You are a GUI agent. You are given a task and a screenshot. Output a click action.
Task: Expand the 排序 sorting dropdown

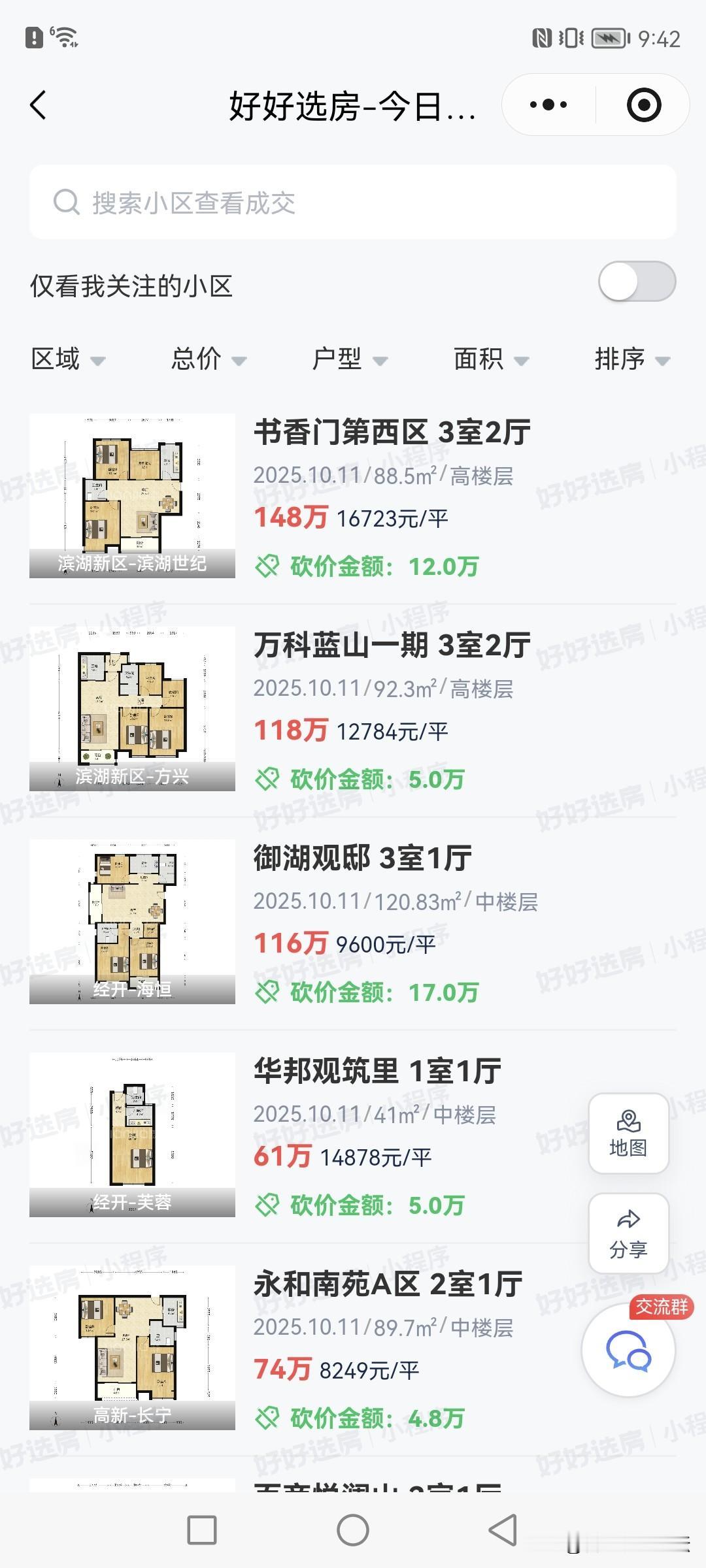tap(631, 359)
